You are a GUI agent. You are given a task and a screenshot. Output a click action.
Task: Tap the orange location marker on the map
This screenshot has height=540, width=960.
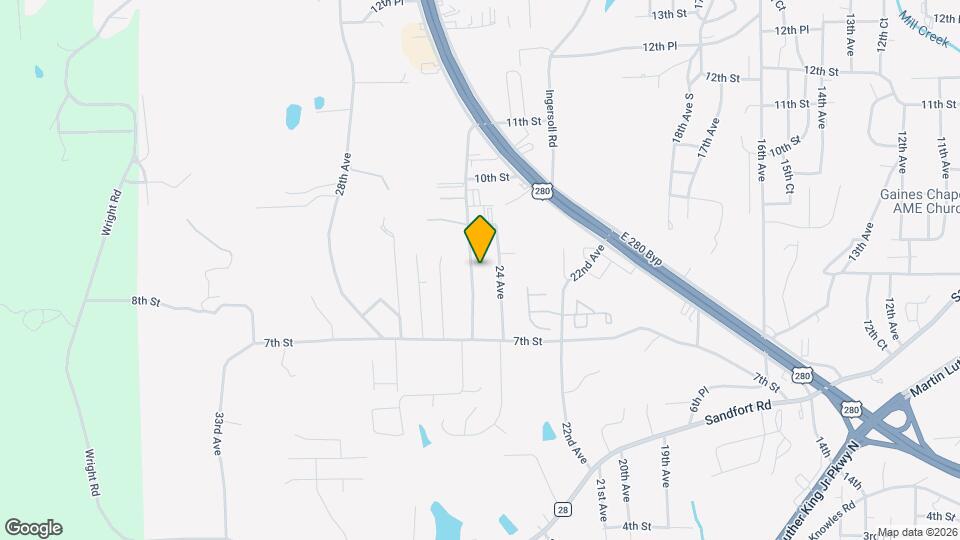click(480, 238)
